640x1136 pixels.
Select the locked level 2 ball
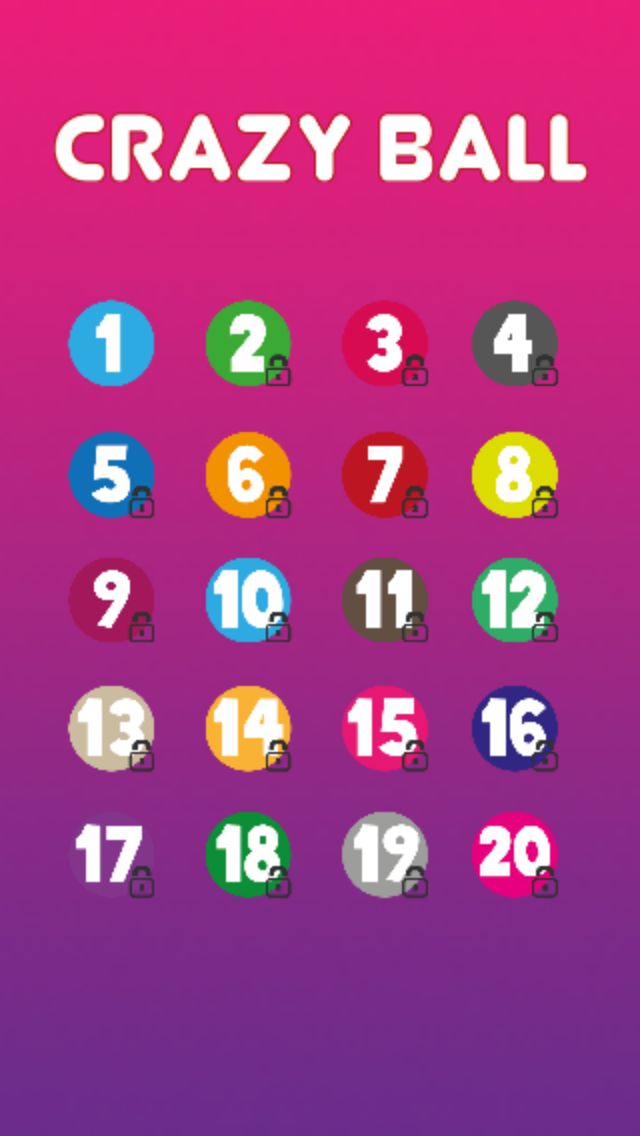(247, 343)
